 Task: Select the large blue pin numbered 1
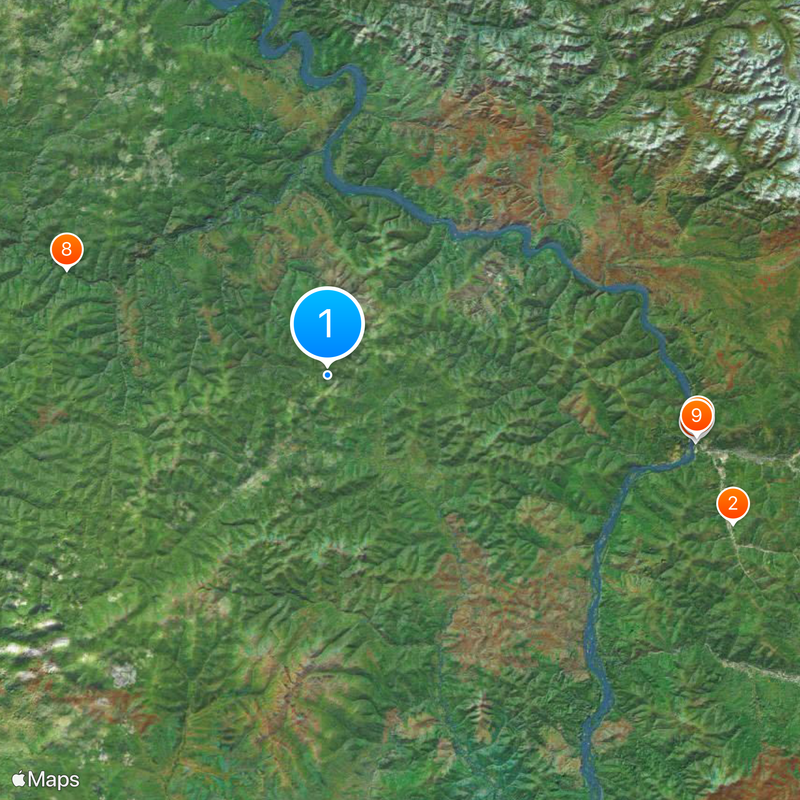327,324
